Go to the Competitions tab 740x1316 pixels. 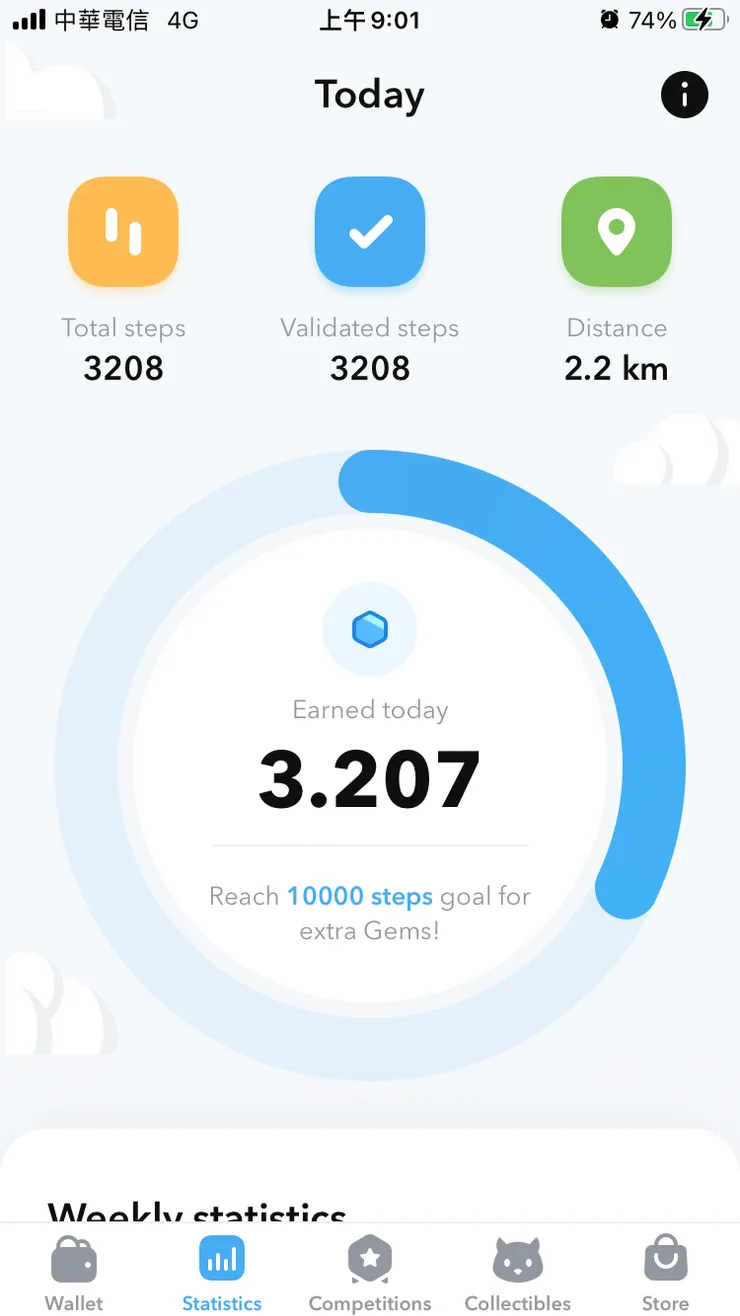[x=370, y=1272]
